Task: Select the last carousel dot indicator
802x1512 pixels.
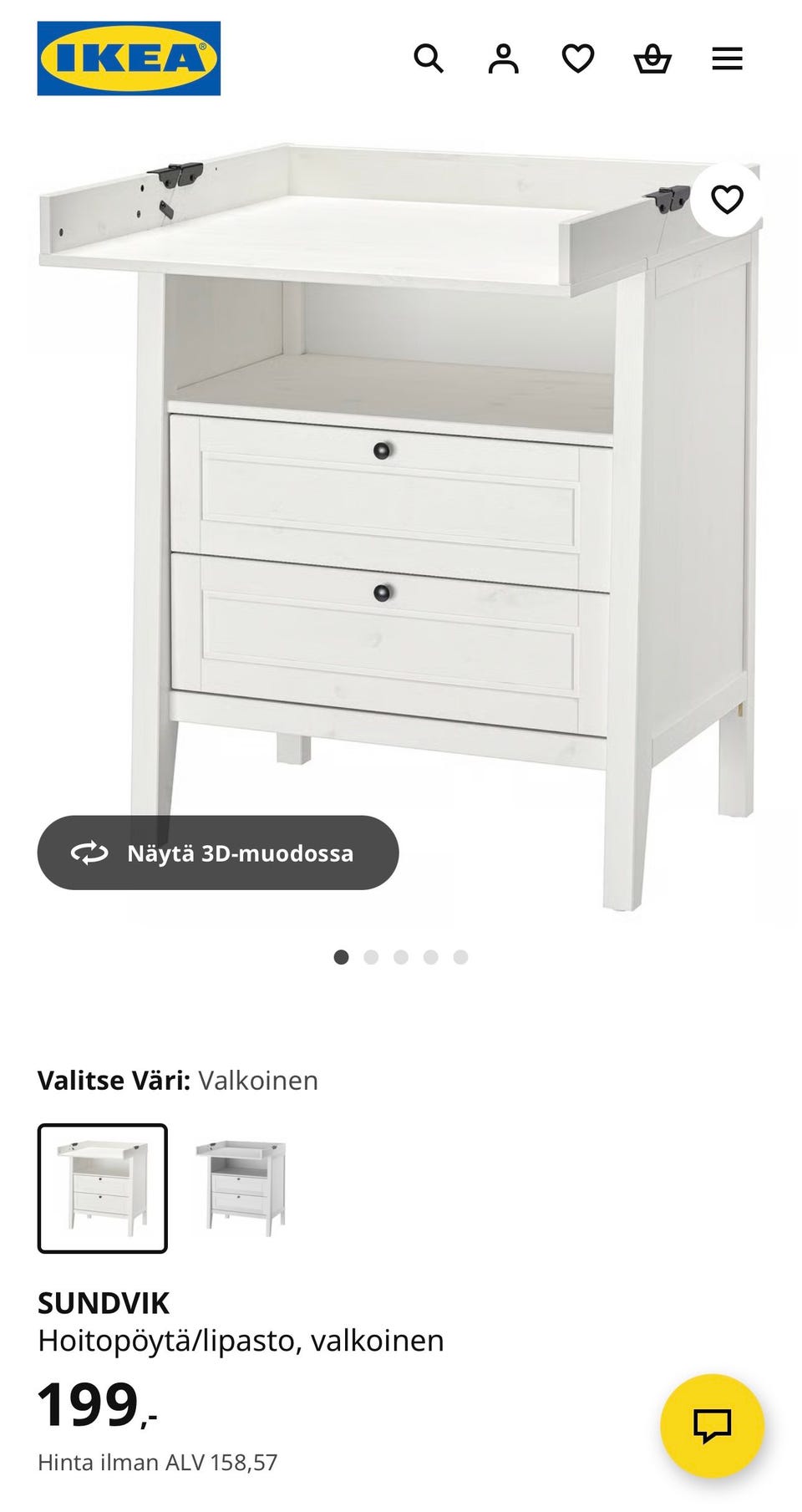Action: (x=462, y=957)
